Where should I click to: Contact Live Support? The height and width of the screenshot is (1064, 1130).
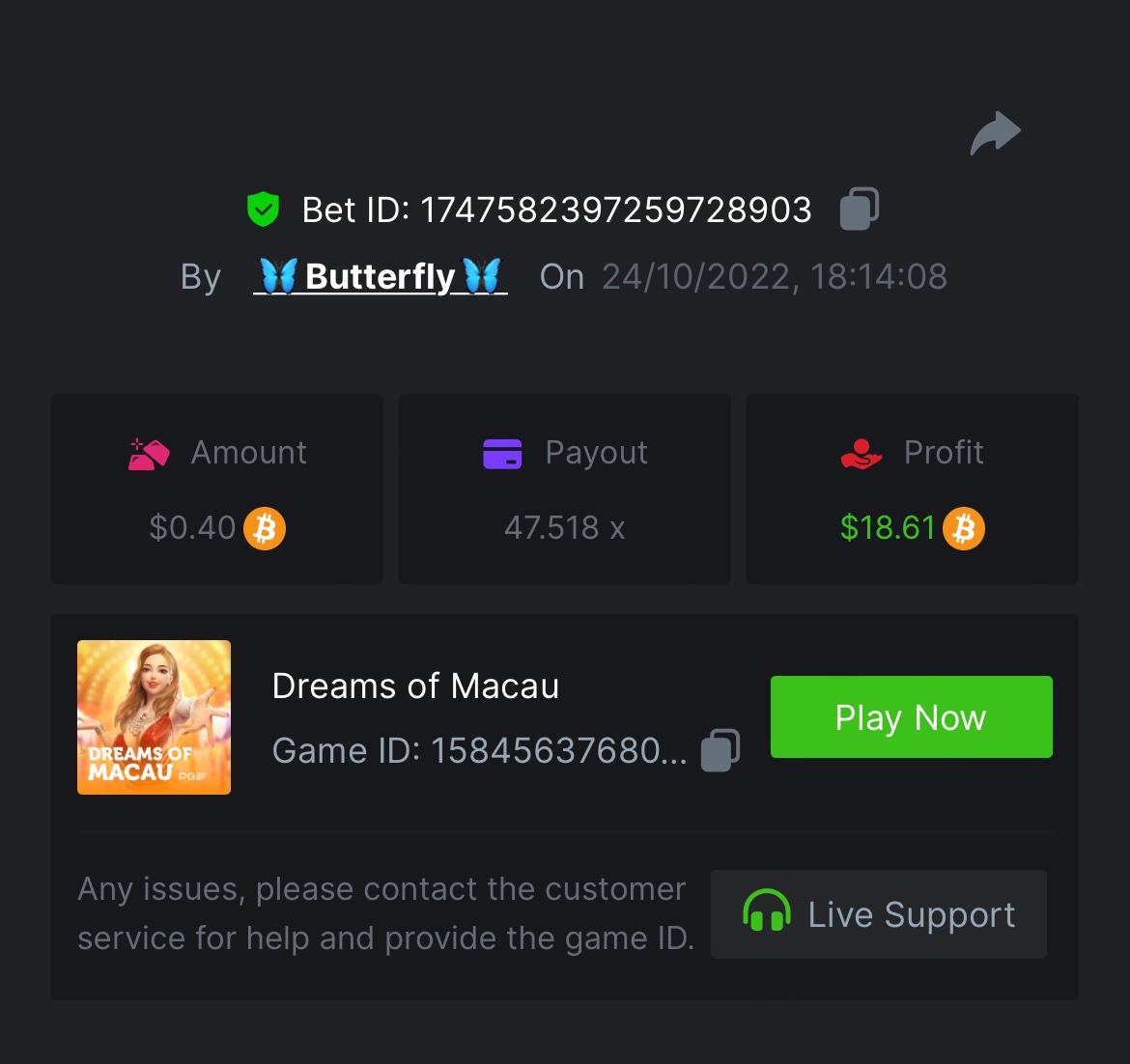click(878, 914)
